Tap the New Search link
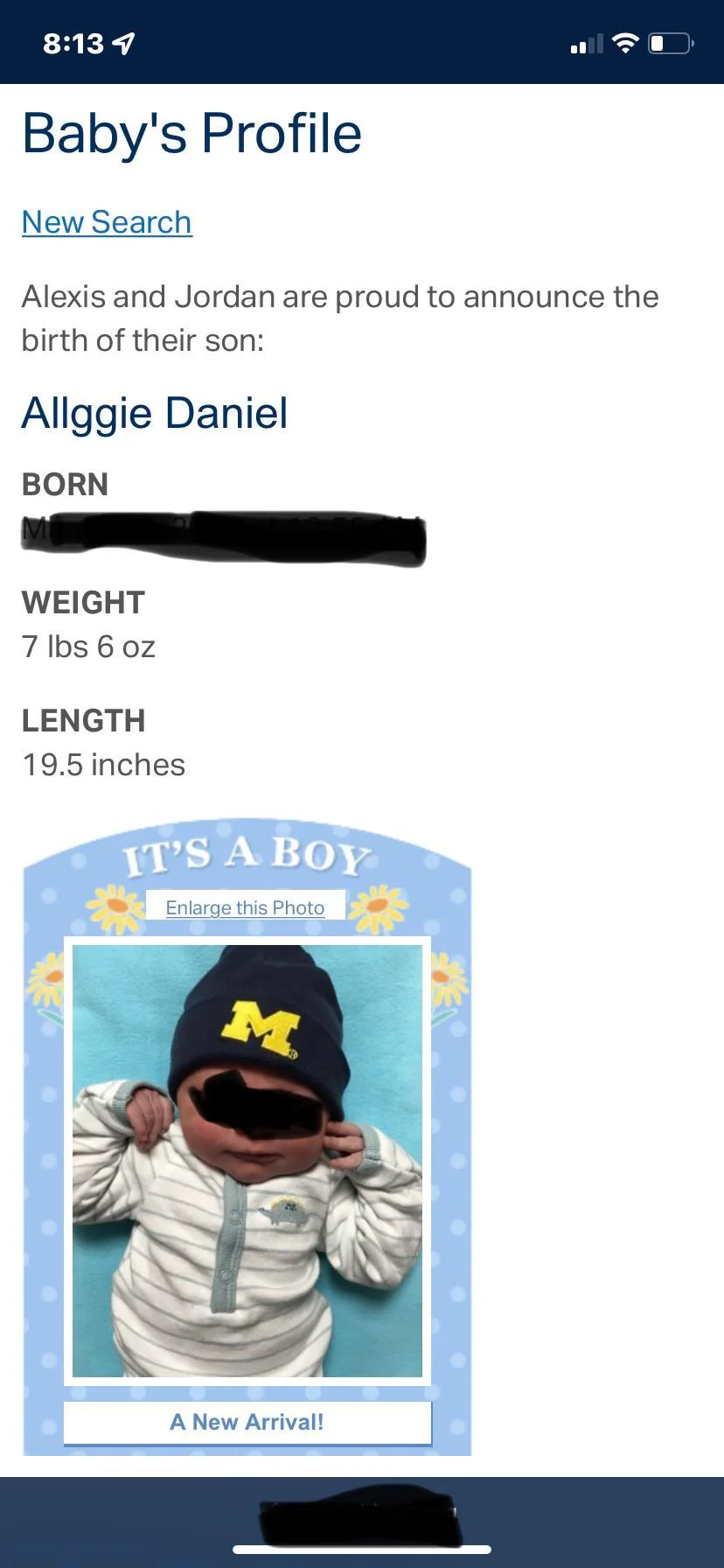Viewport: 724px width, 1568px height. (x=107, y=222)
